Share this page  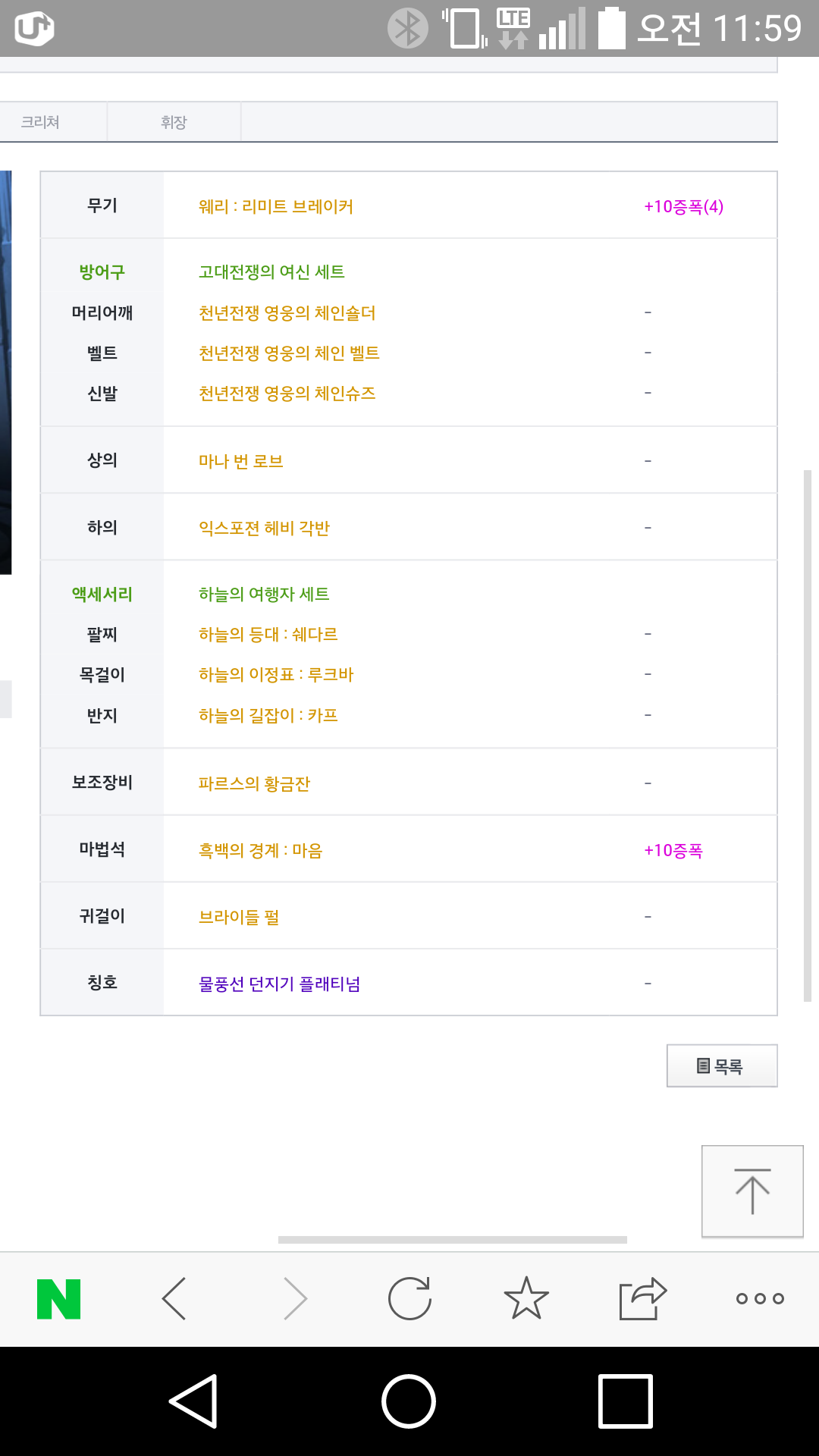642,1298
